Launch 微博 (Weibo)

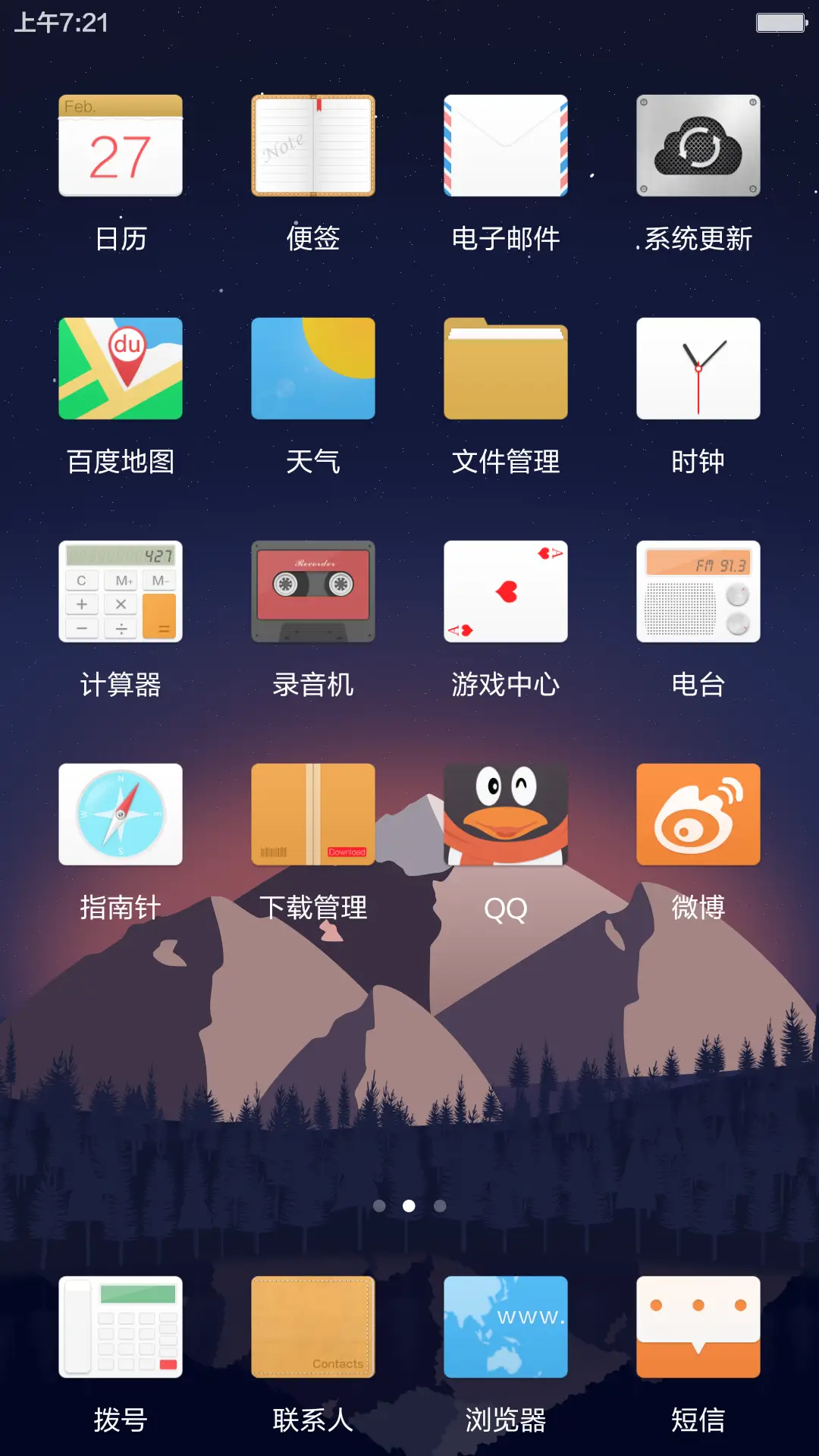click(x=698, y=814)
